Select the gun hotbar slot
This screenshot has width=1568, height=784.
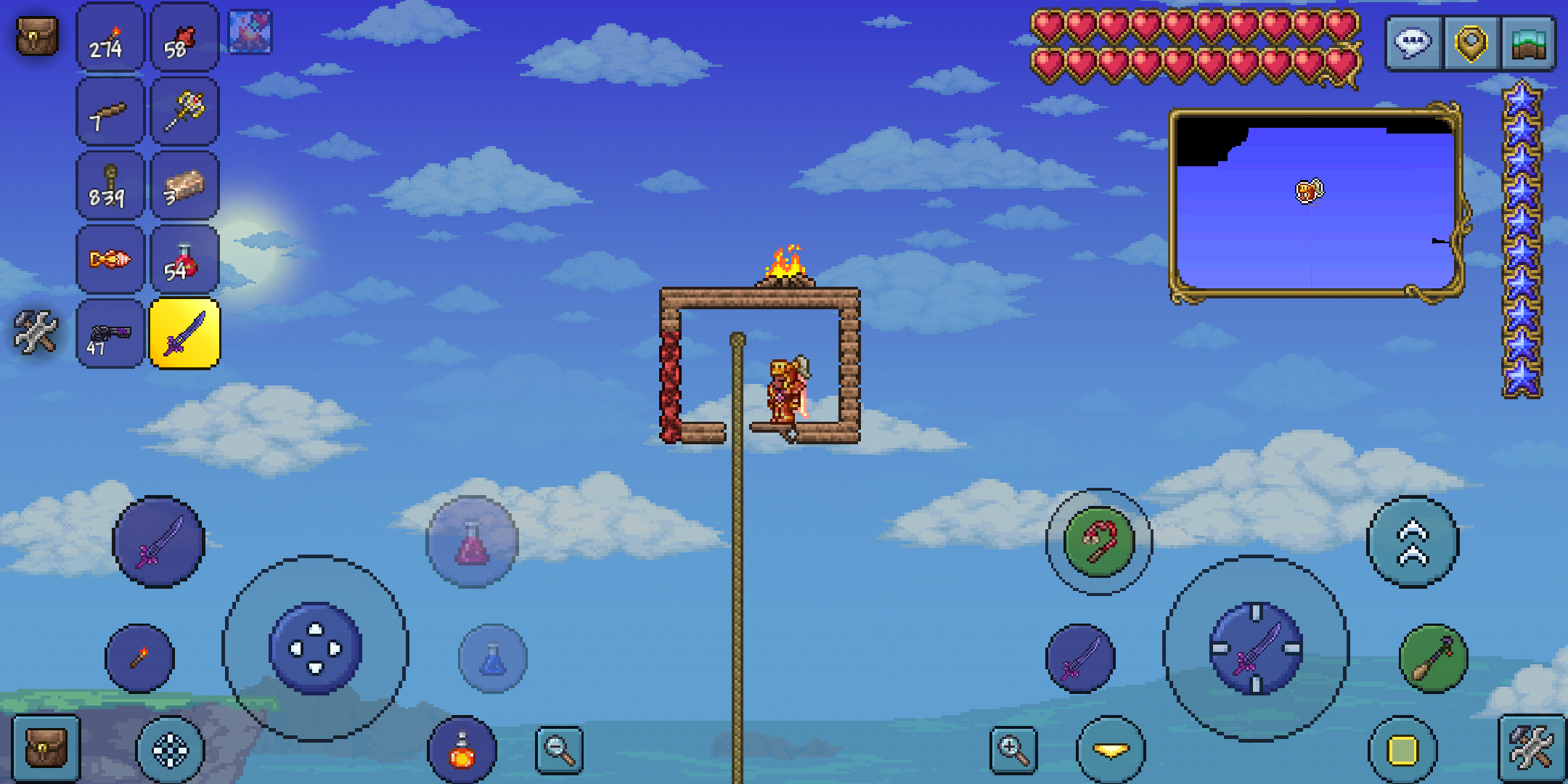[110, 334]
